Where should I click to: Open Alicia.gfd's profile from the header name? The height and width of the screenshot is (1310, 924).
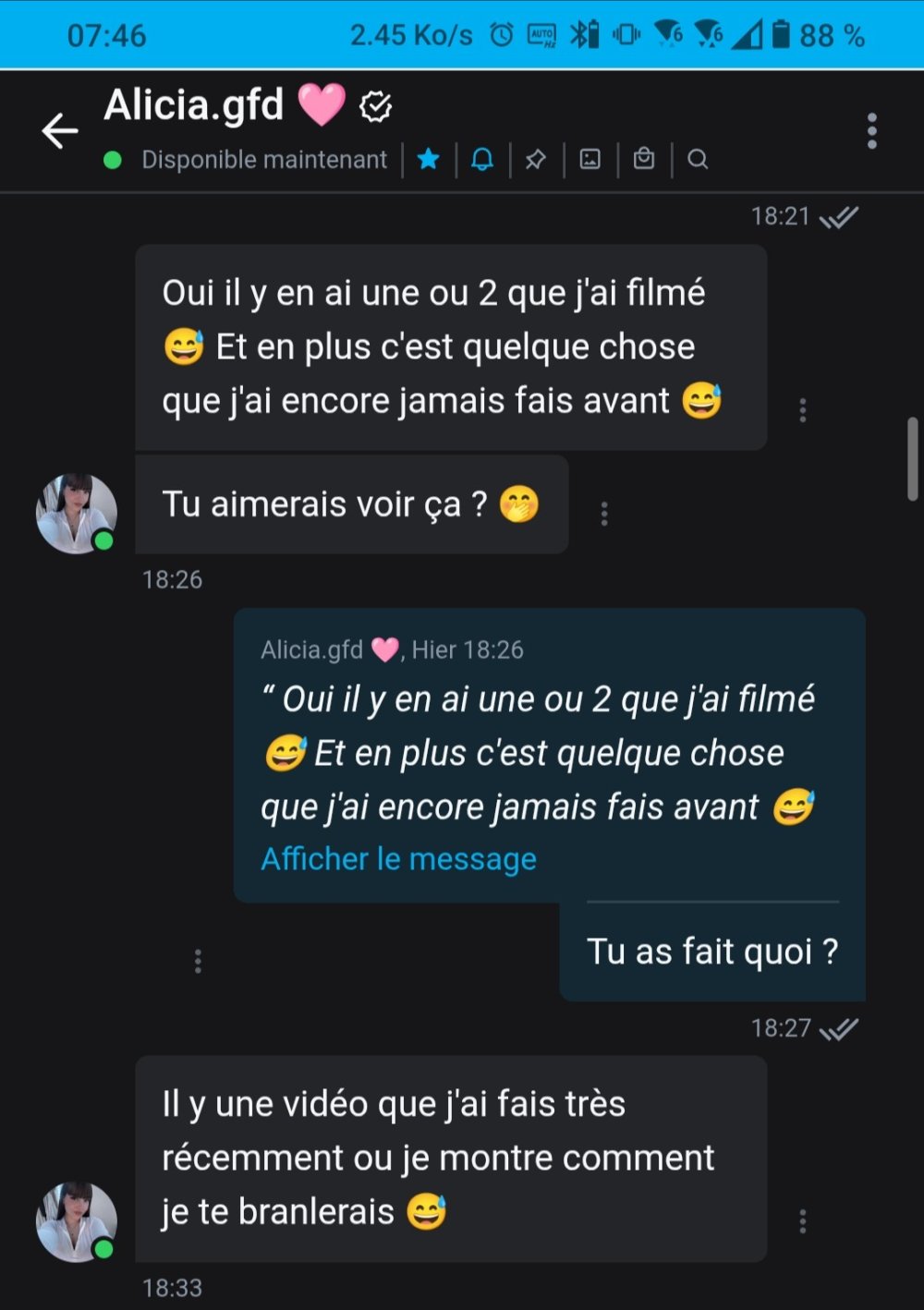tap(194, 104)
